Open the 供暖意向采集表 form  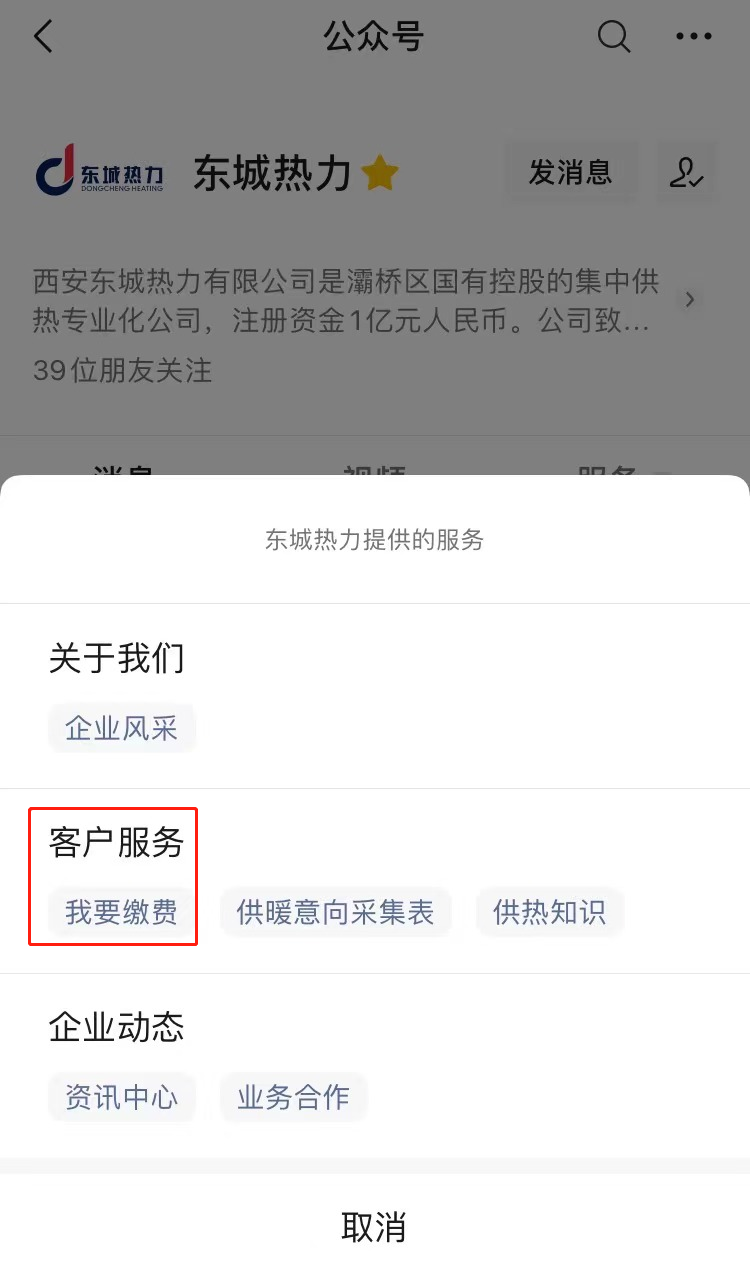[335, 912]
